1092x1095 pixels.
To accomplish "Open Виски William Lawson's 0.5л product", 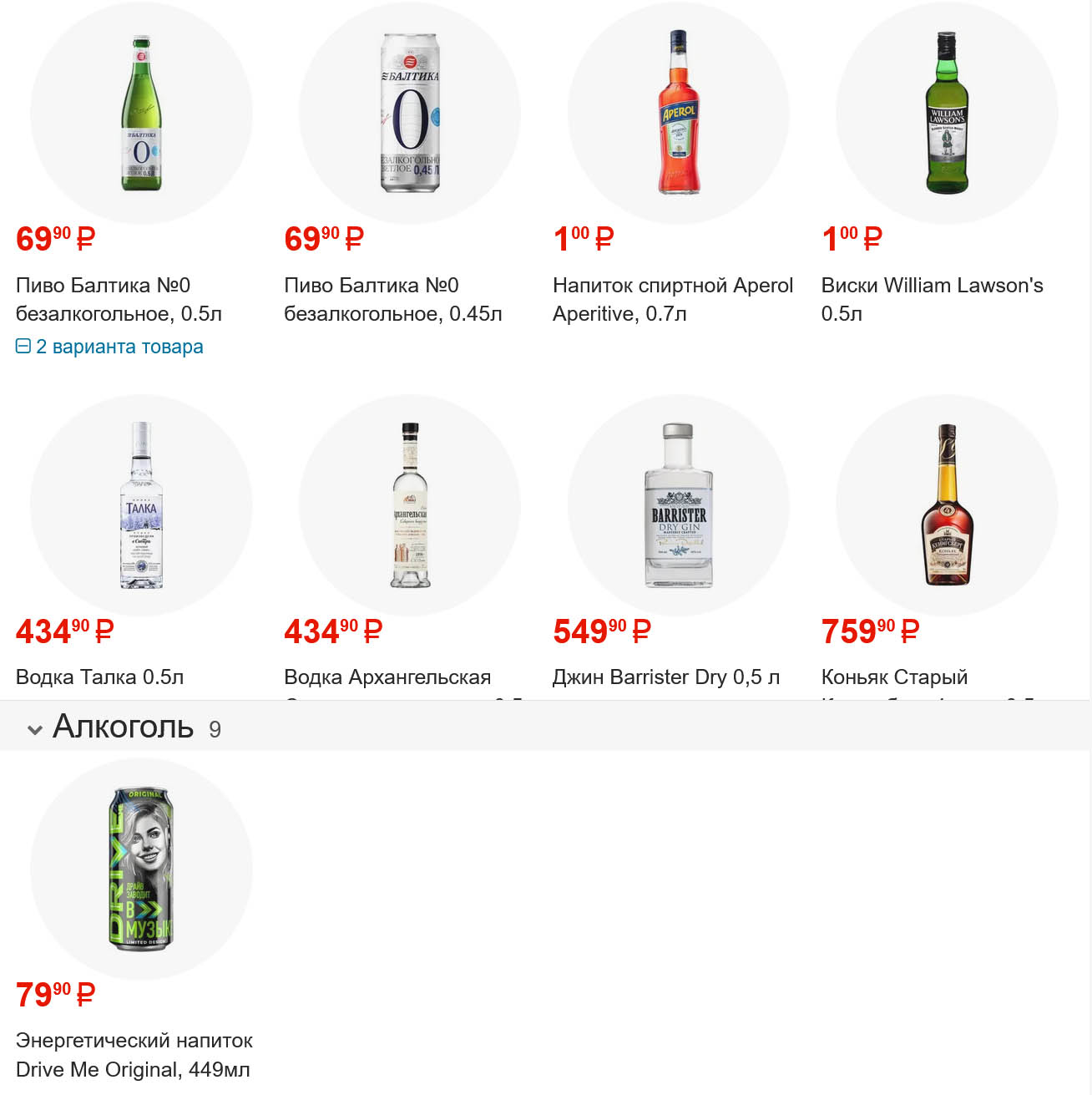I will tap(947, 114).
